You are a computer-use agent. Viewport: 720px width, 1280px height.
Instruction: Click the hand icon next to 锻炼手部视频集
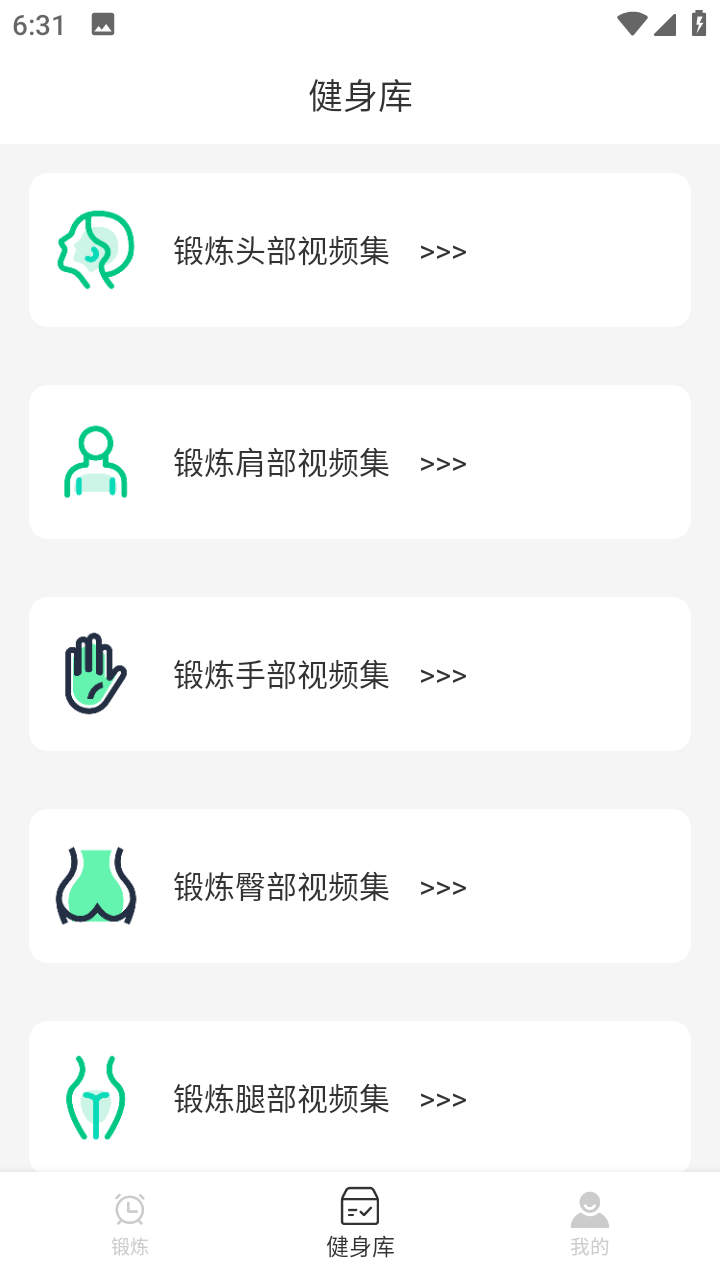[95, 673]
